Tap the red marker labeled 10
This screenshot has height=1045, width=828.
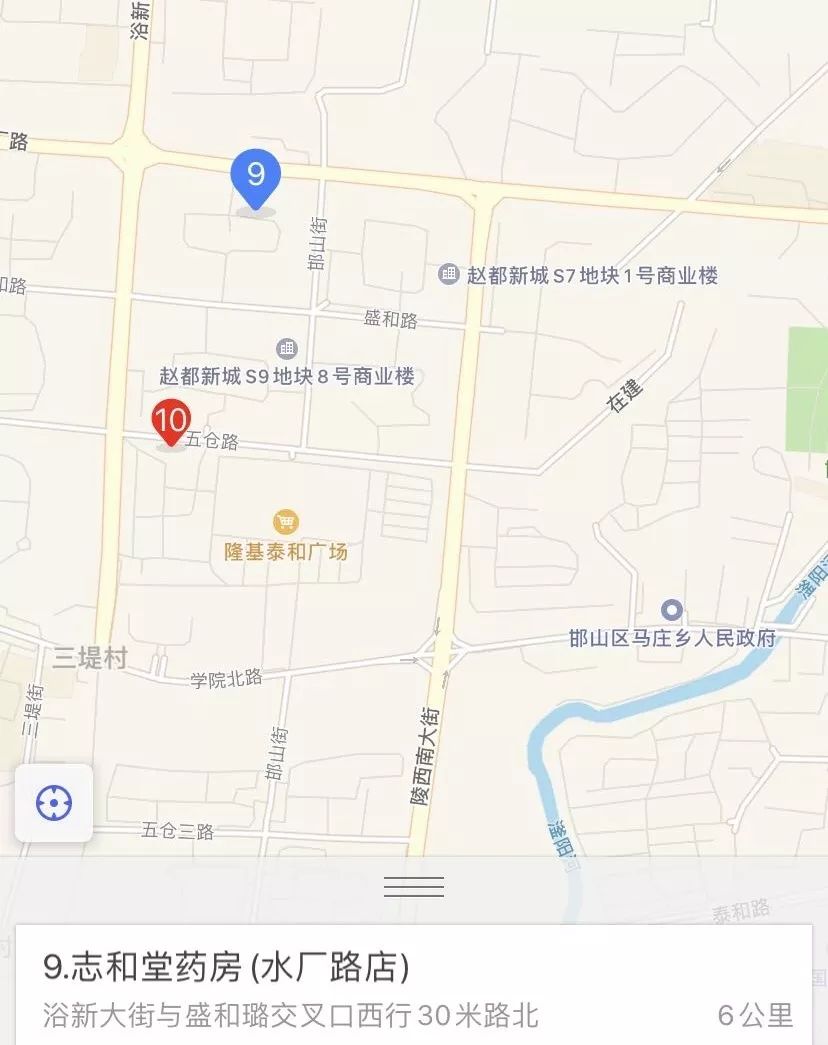coord(170,421)
